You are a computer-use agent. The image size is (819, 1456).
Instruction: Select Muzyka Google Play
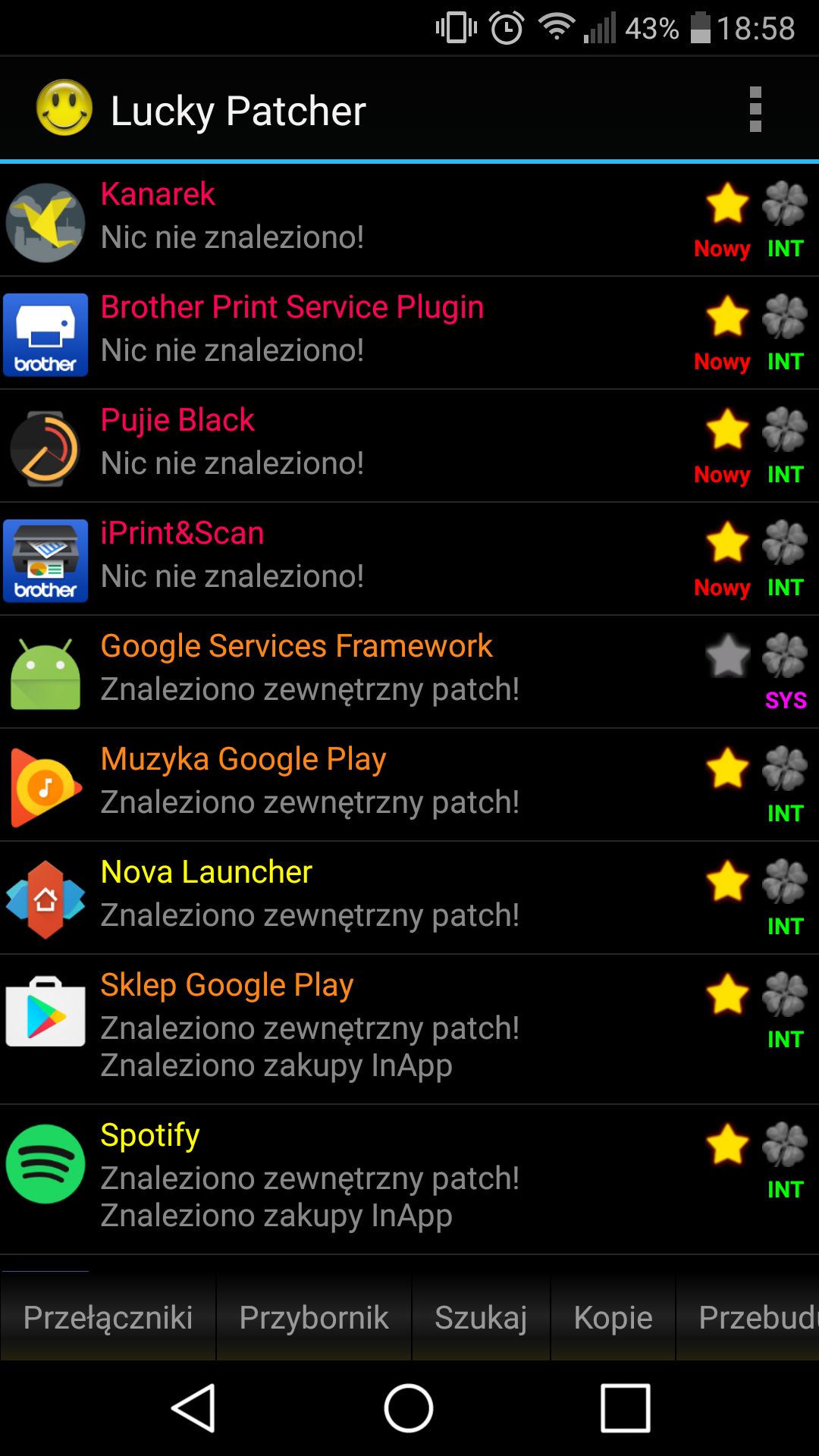[x=409, y=785]
